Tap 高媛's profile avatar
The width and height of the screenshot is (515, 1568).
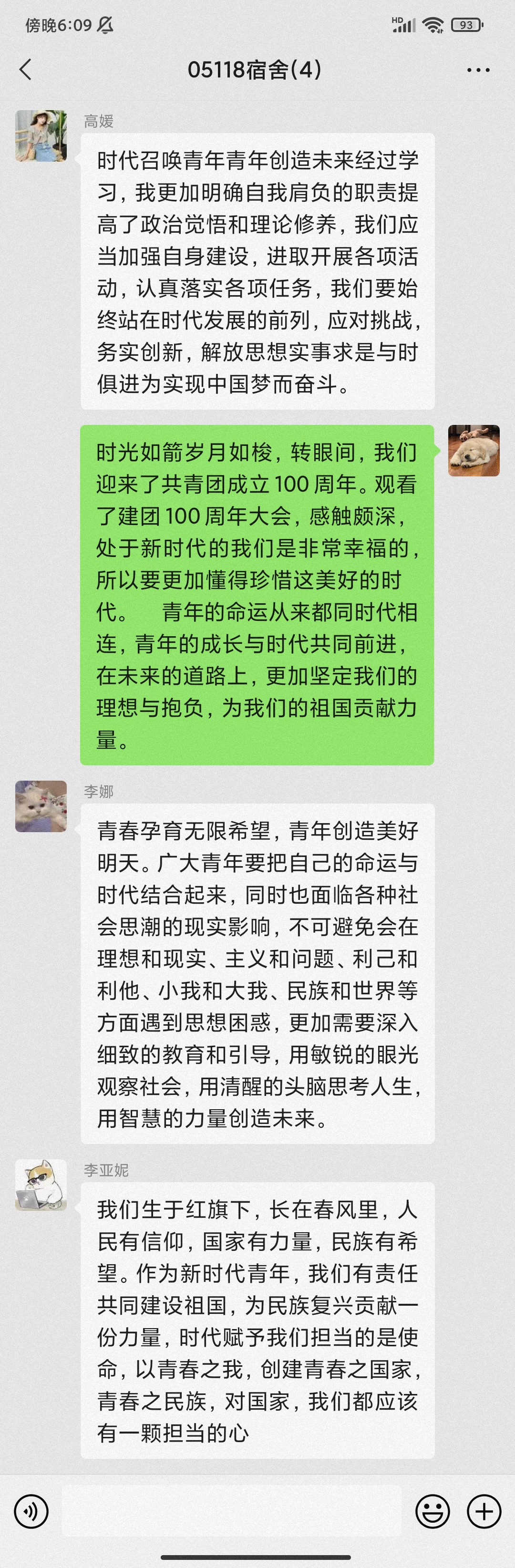[41, 136]
